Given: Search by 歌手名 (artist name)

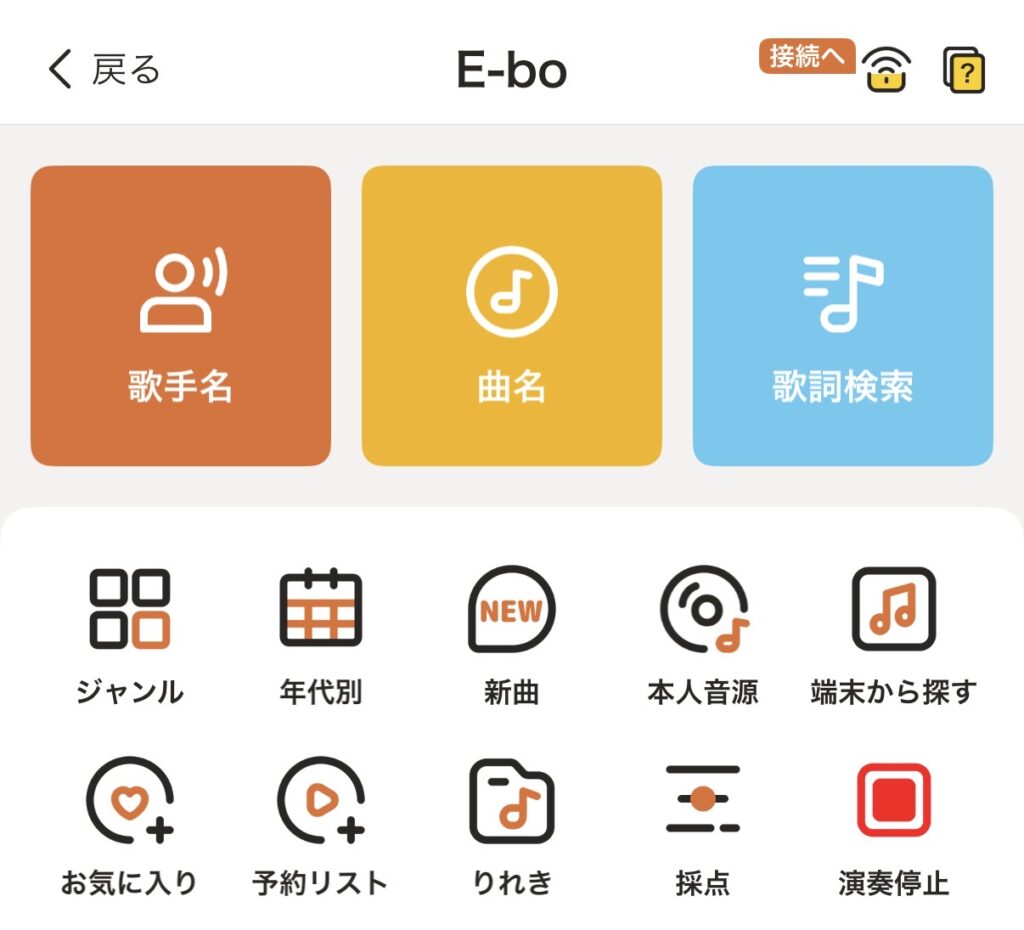Looking at the screenshot, I should (x=181, y=316).
